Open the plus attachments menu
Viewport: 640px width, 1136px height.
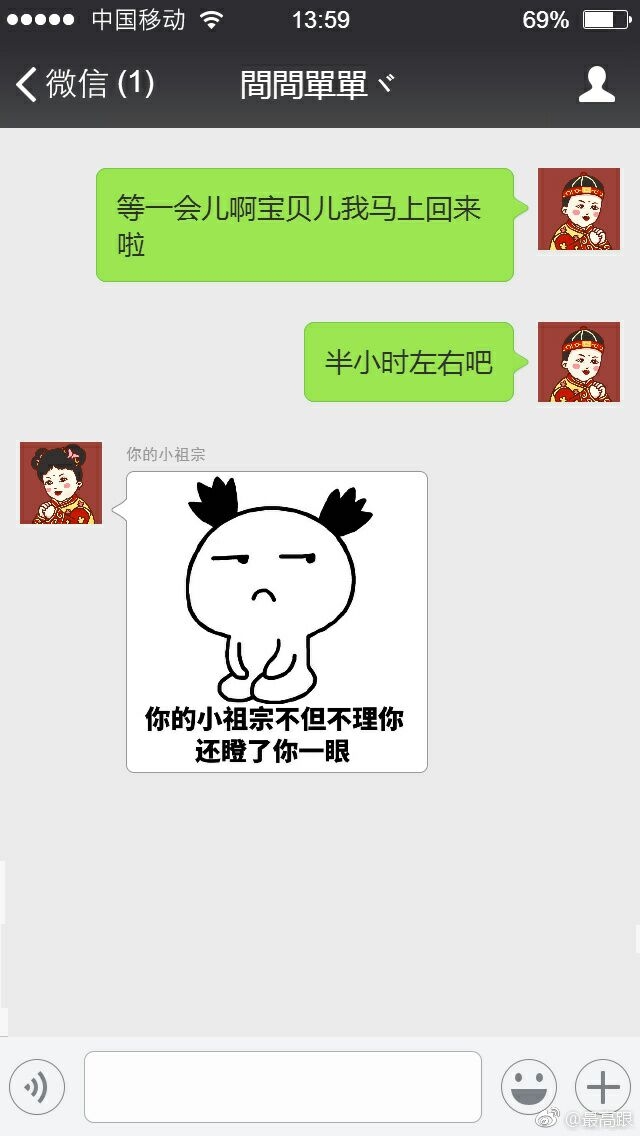tap(602, 1087)
